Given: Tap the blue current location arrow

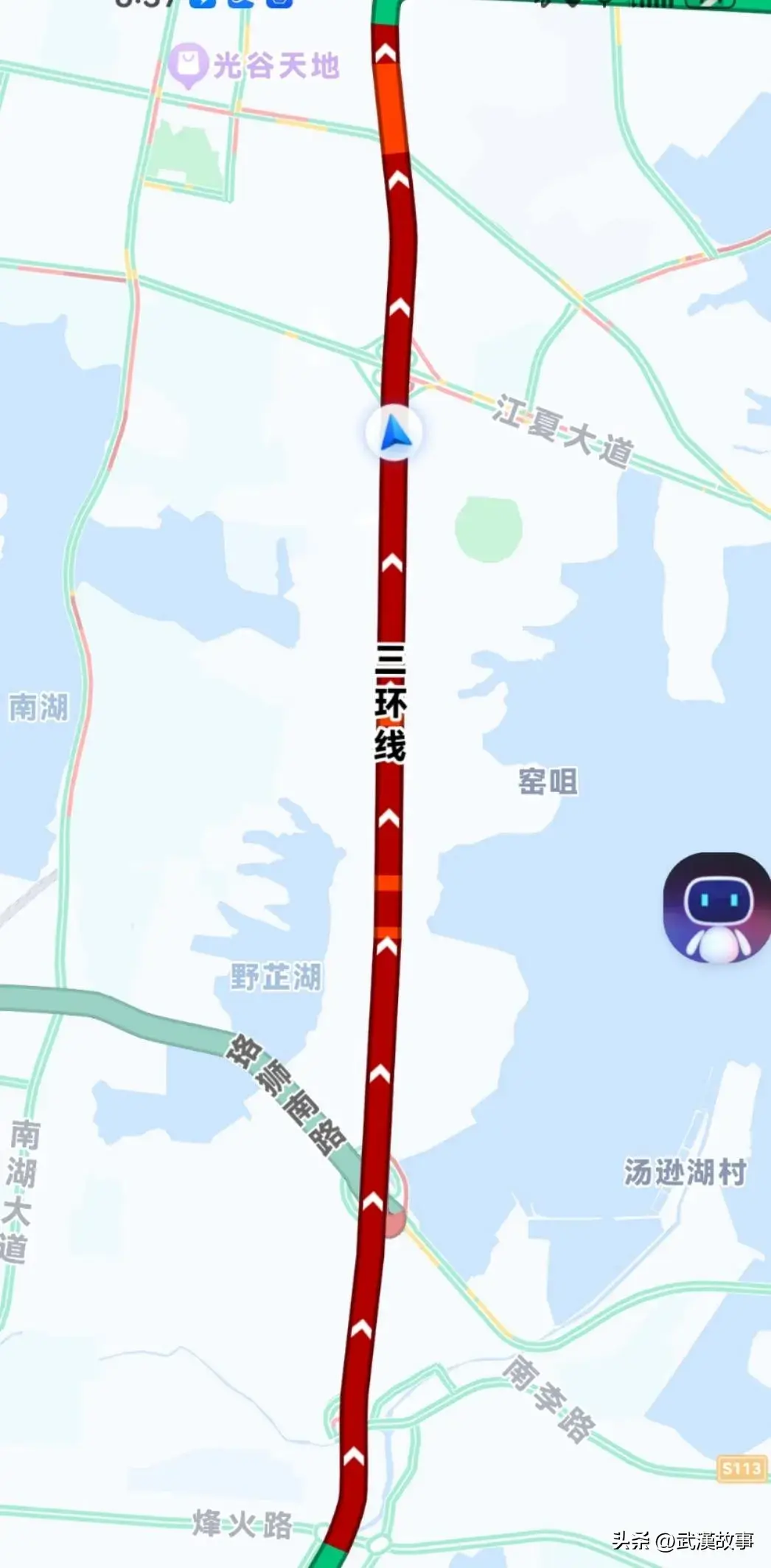Looking at the screenshot, I should 394,433.
